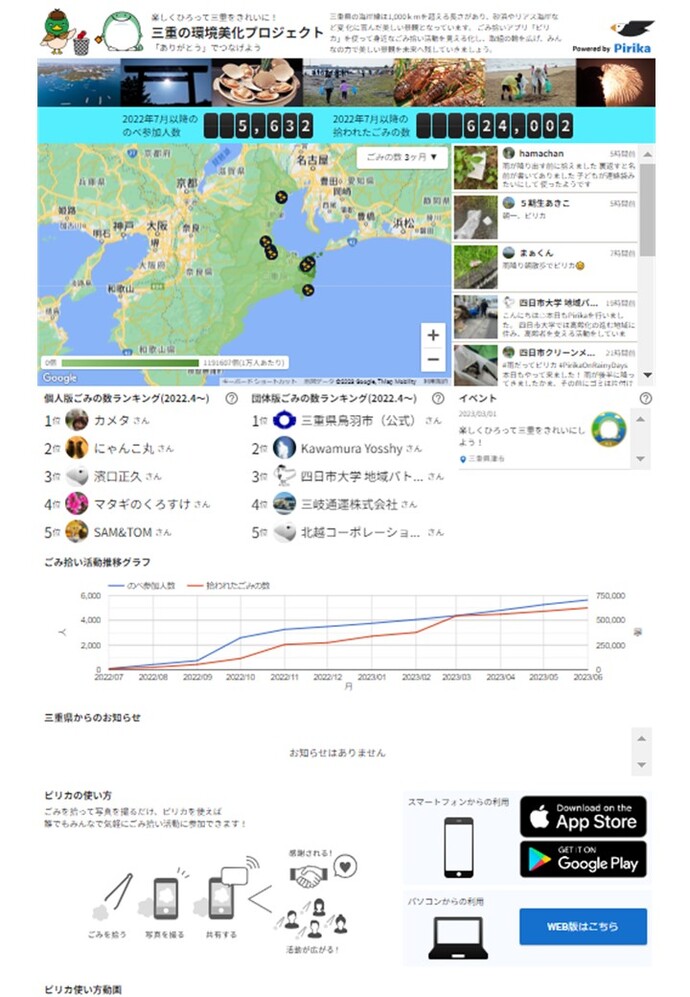Open hamachan's post in the feed
This screenshot has width=690, height=997.
tap(545, 167)
